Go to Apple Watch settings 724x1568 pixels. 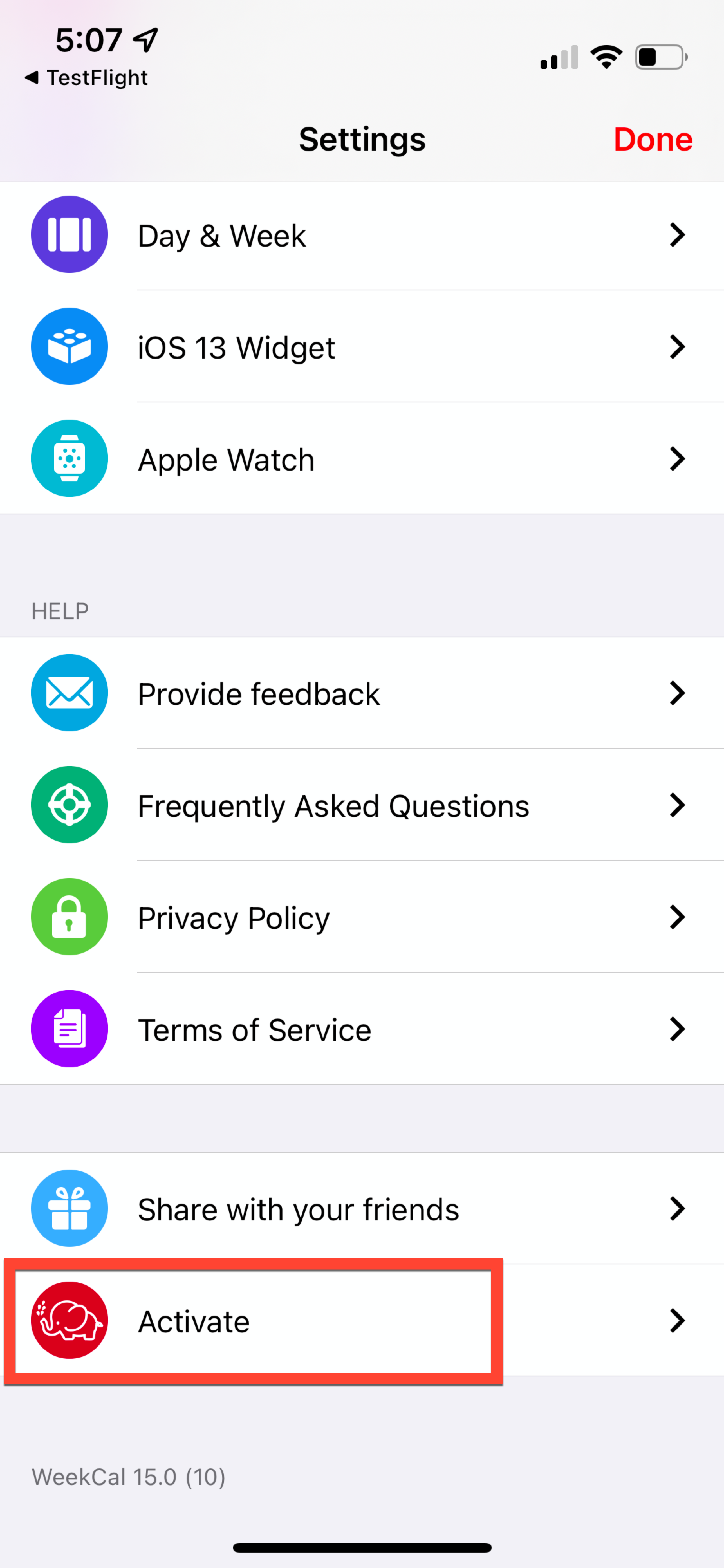(362, 460)
